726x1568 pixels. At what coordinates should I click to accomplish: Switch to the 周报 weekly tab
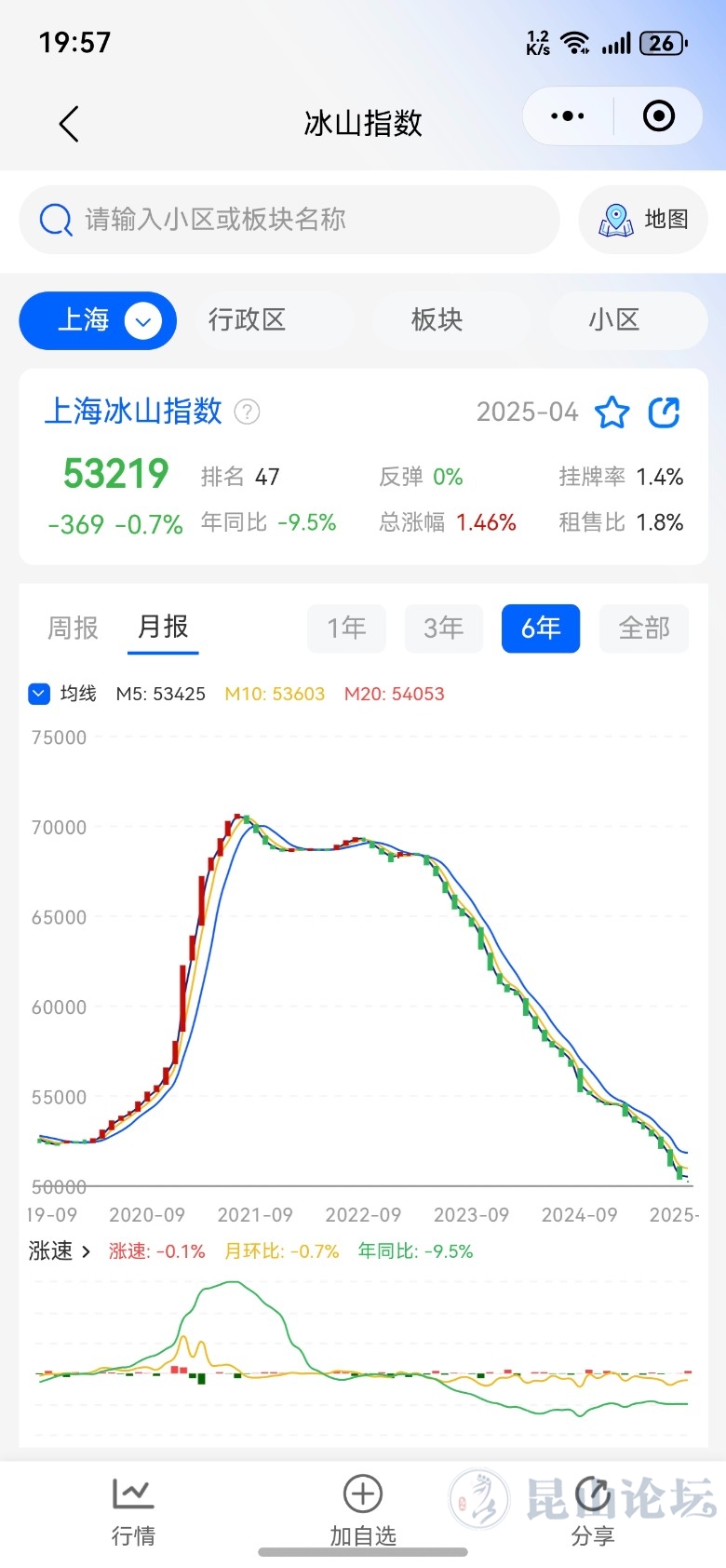[x=73, y=629]
